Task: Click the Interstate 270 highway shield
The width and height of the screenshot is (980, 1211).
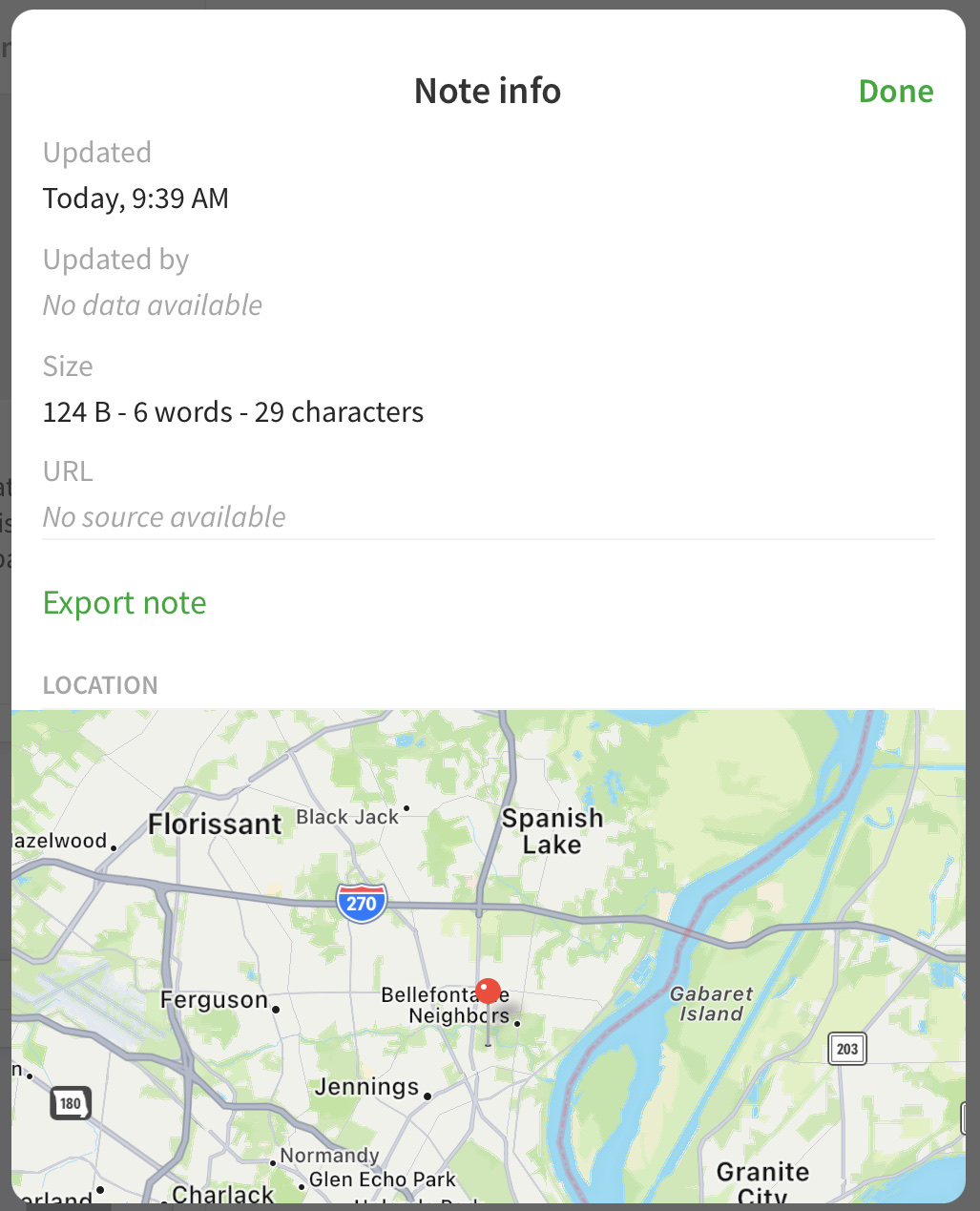Action: (x=361, y=902)
